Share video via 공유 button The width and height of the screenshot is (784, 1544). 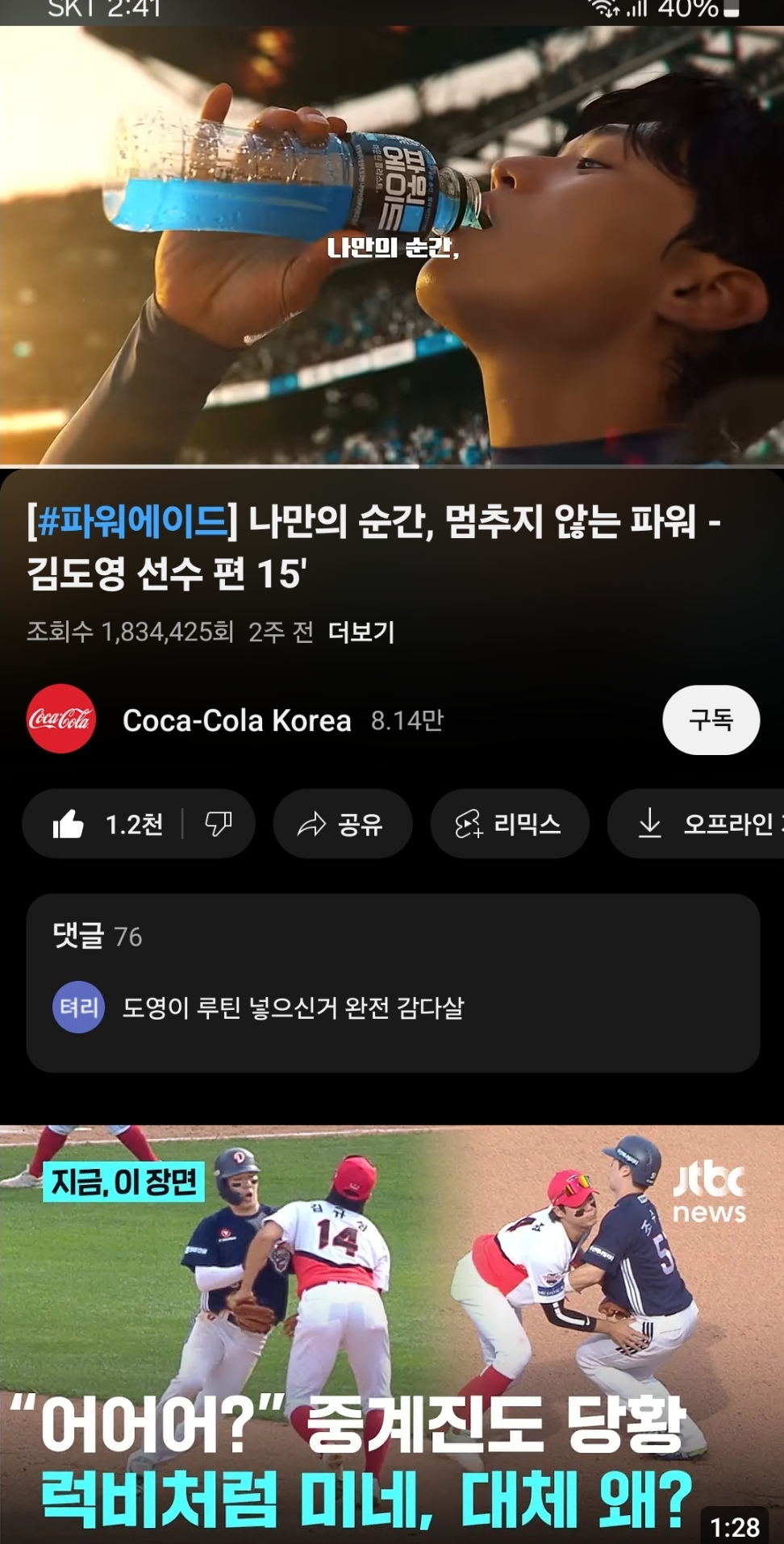pos(341,824)
